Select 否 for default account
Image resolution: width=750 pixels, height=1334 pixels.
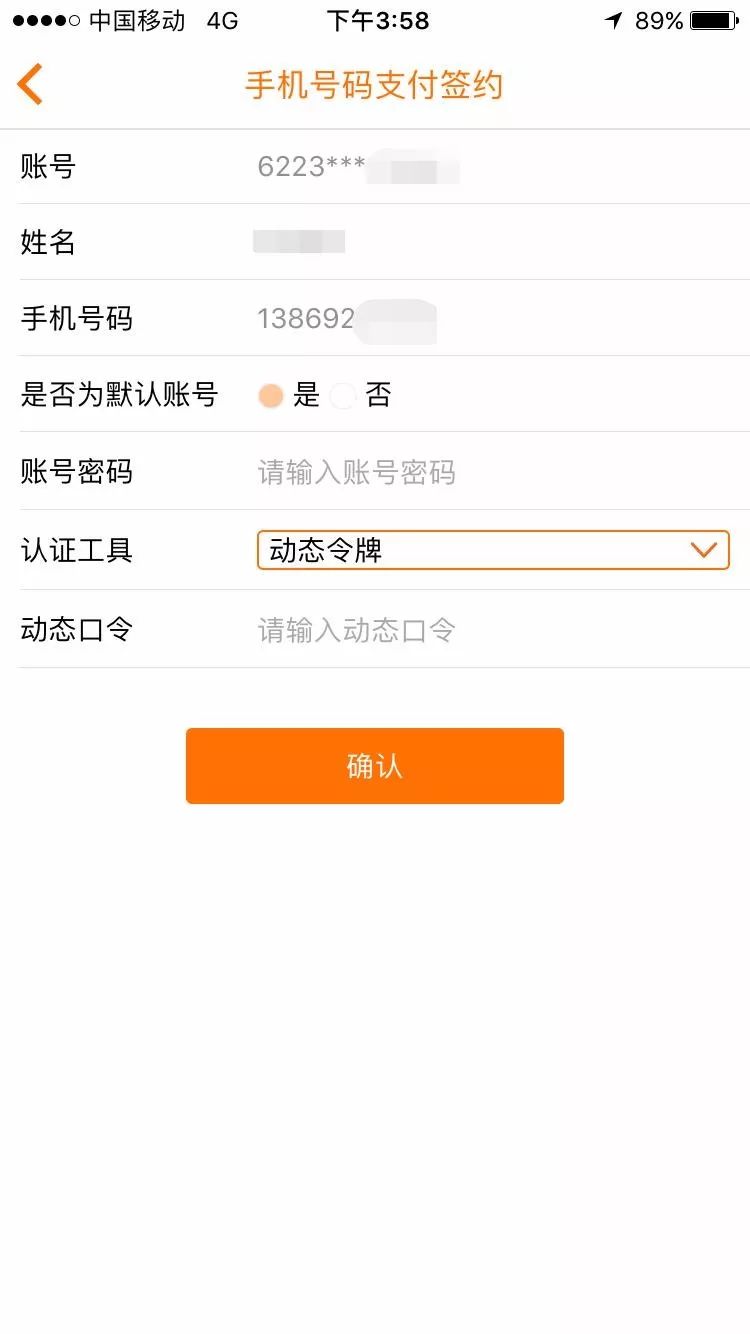pyautogui.click(x=343, y=396)
